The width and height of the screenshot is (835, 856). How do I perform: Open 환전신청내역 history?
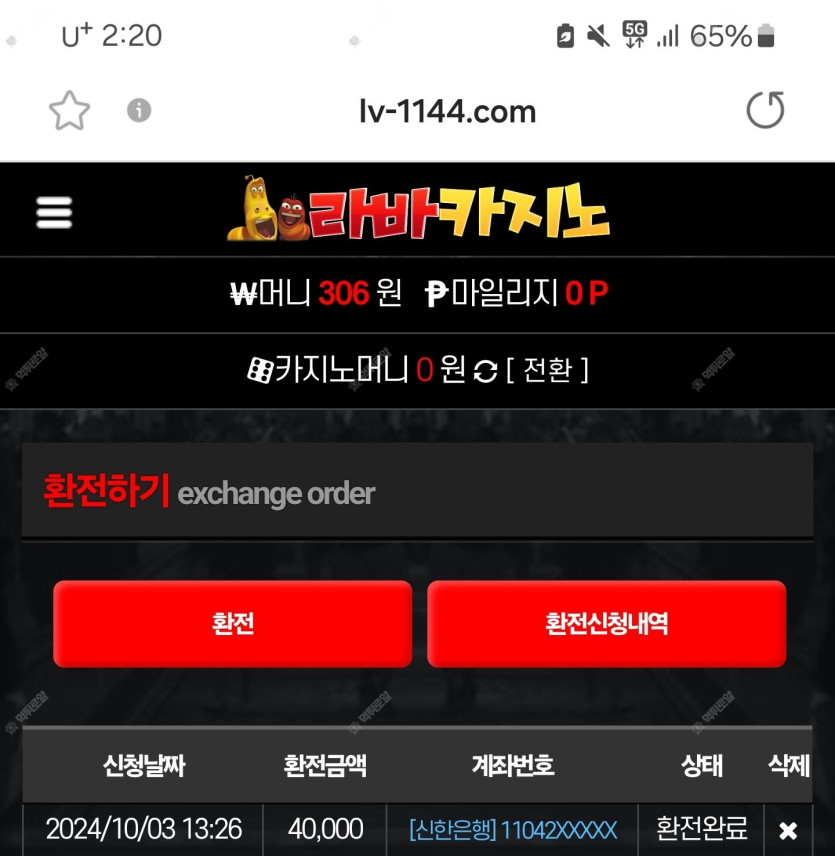(x=606, y=624)
